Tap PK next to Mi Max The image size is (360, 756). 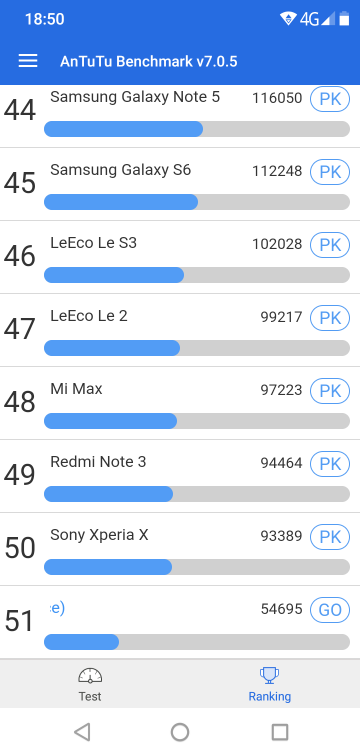pos(330,391)
